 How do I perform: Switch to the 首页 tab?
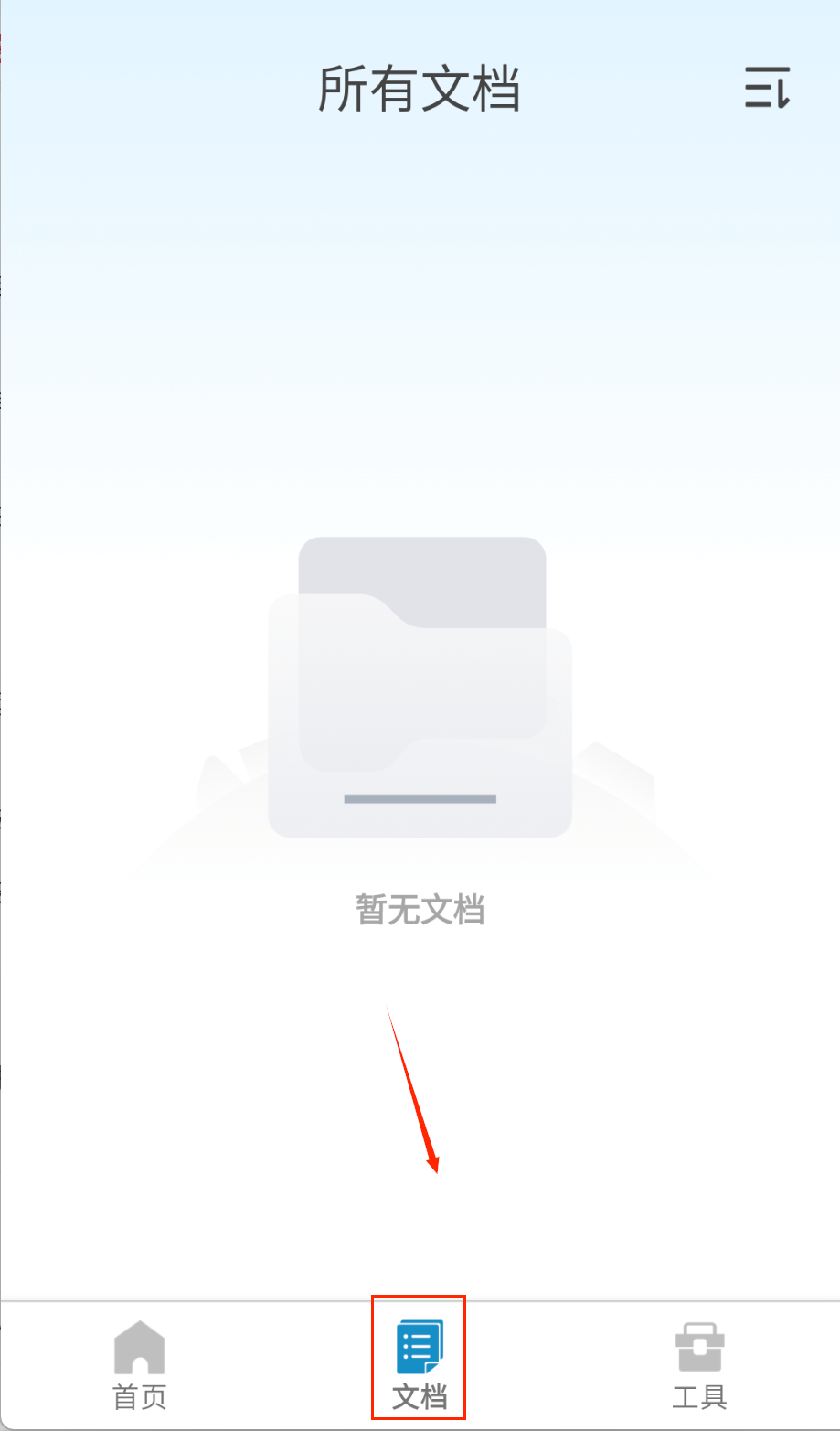pos(140,1365)
